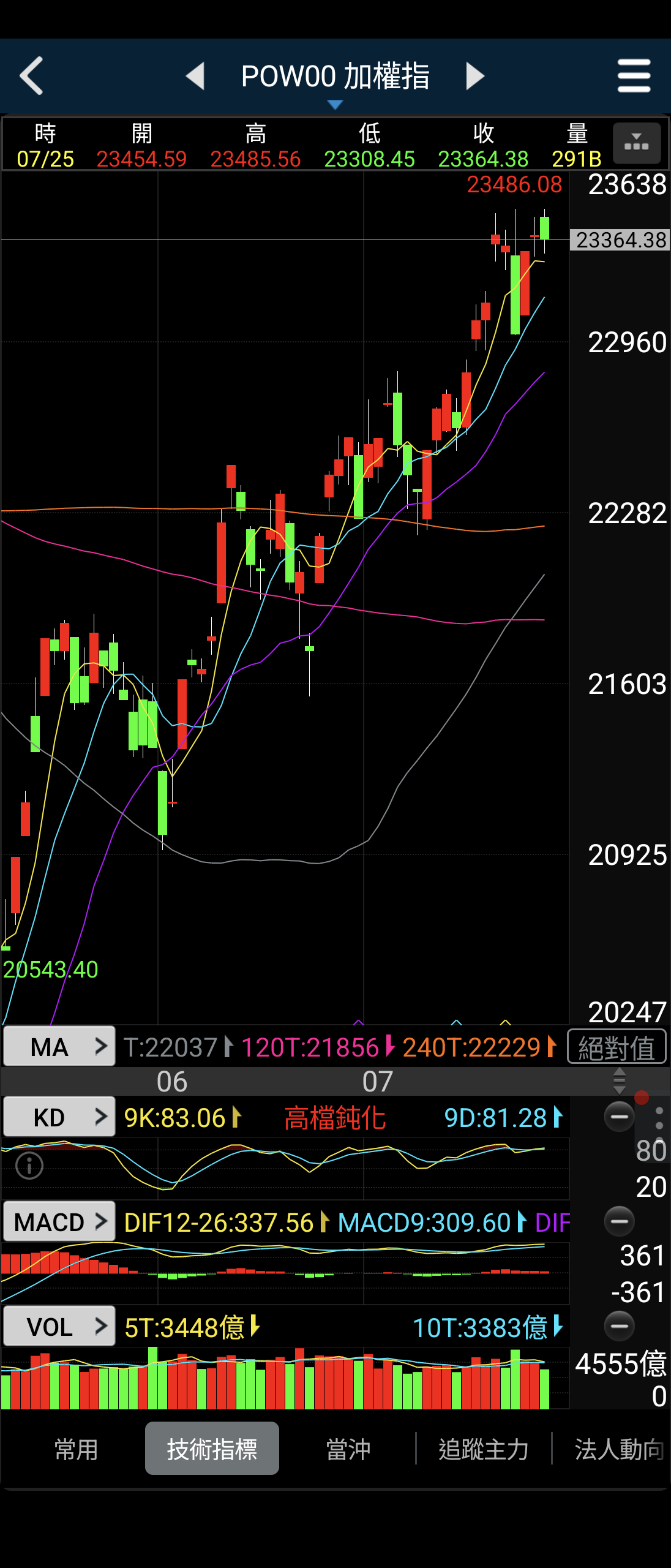This screenshot has width=671, height=1568.
Task: Open the 追蹤主力 tab
Action: coord(484,1449)
